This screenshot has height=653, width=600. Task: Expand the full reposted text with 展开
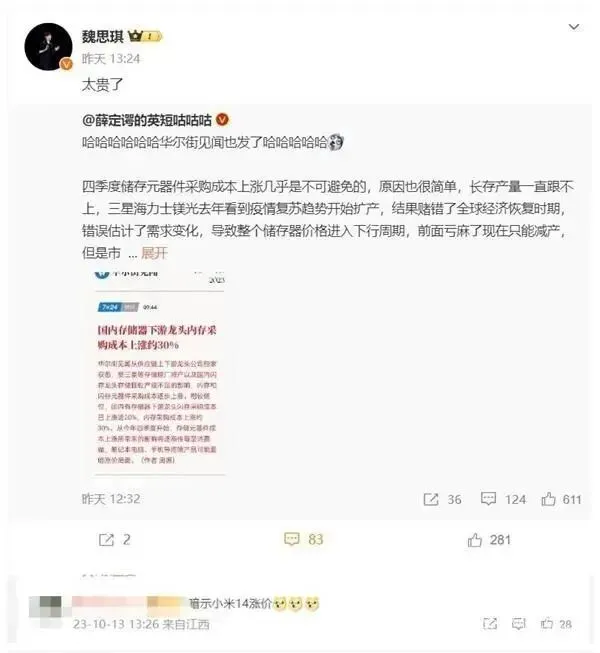pos(154,254)
